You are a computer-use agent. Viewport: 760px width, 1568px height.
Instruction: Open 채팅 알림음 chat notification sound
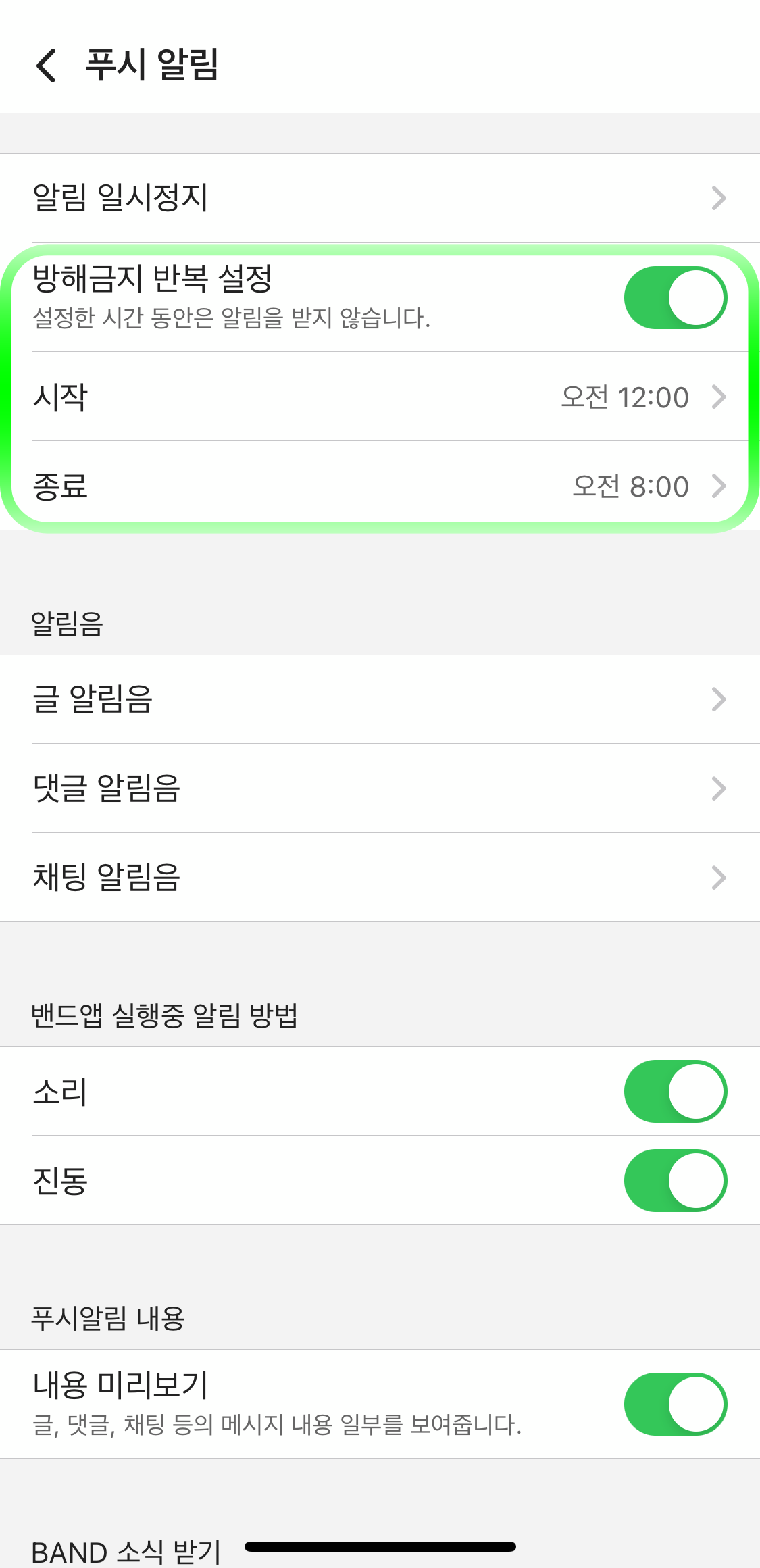tap(378, 878)
